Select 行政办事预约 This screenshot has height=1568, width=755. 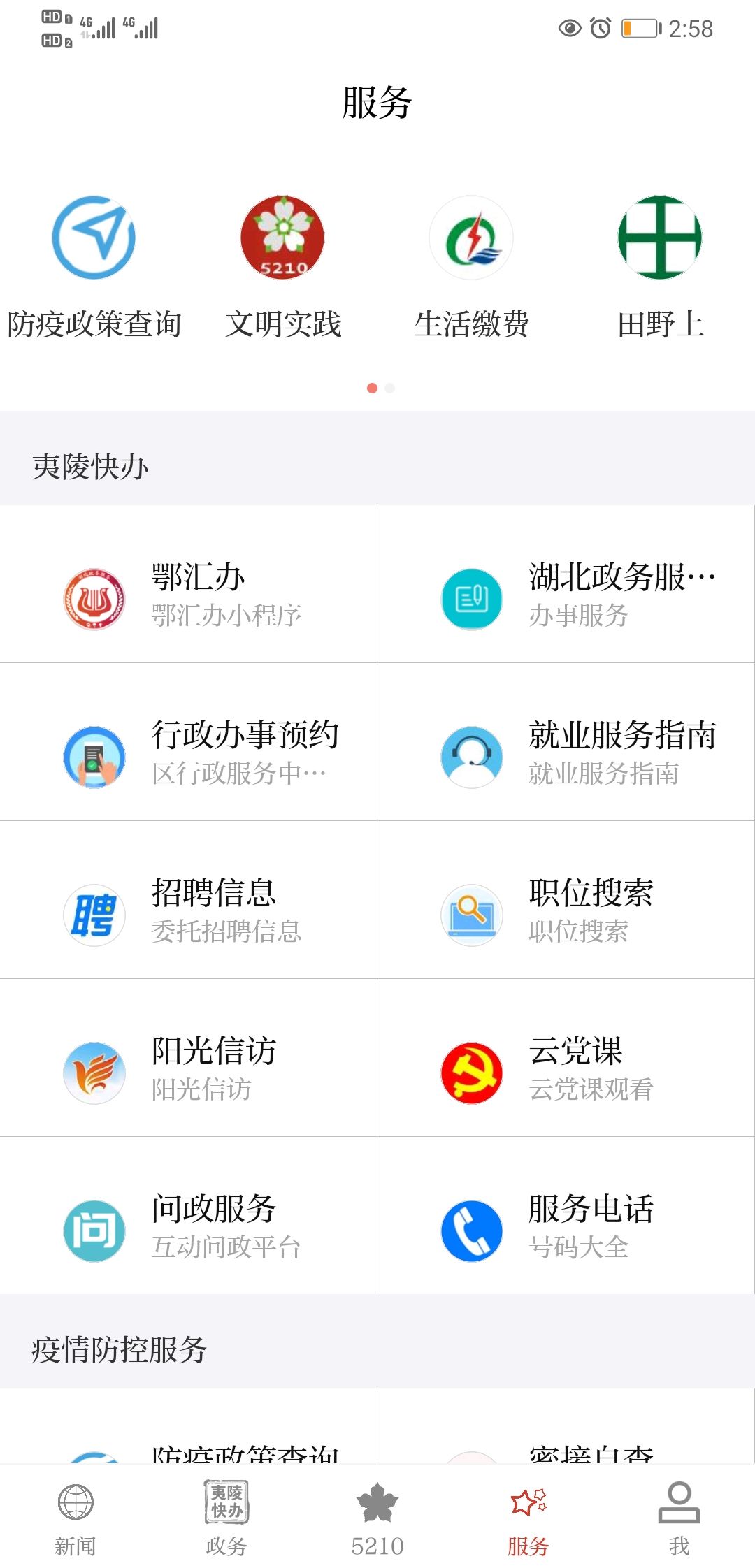coord(189,742)
